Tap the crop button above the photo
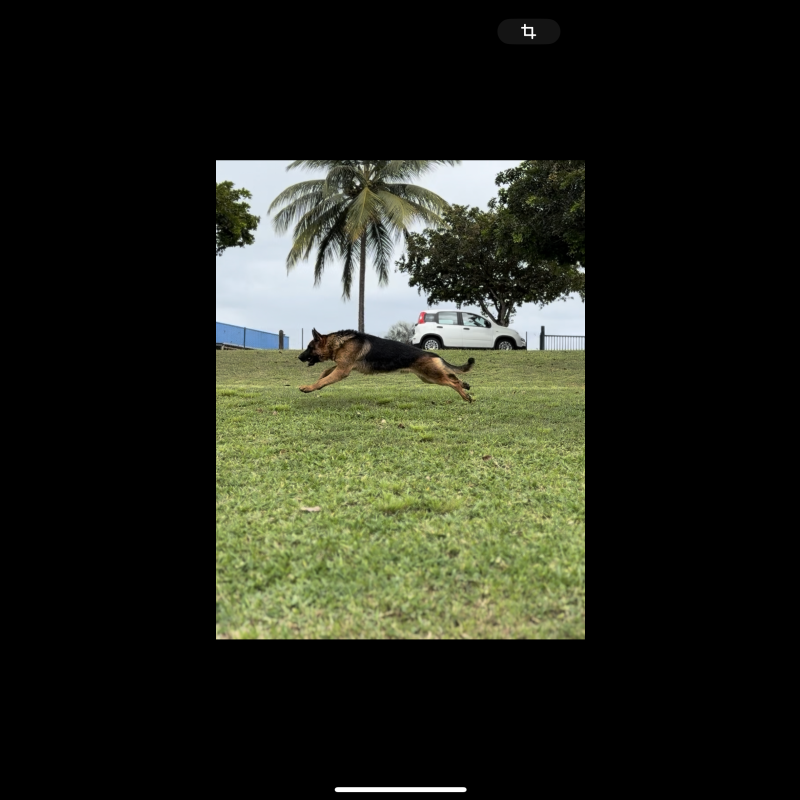800x800 pixels. click(528, 32)
